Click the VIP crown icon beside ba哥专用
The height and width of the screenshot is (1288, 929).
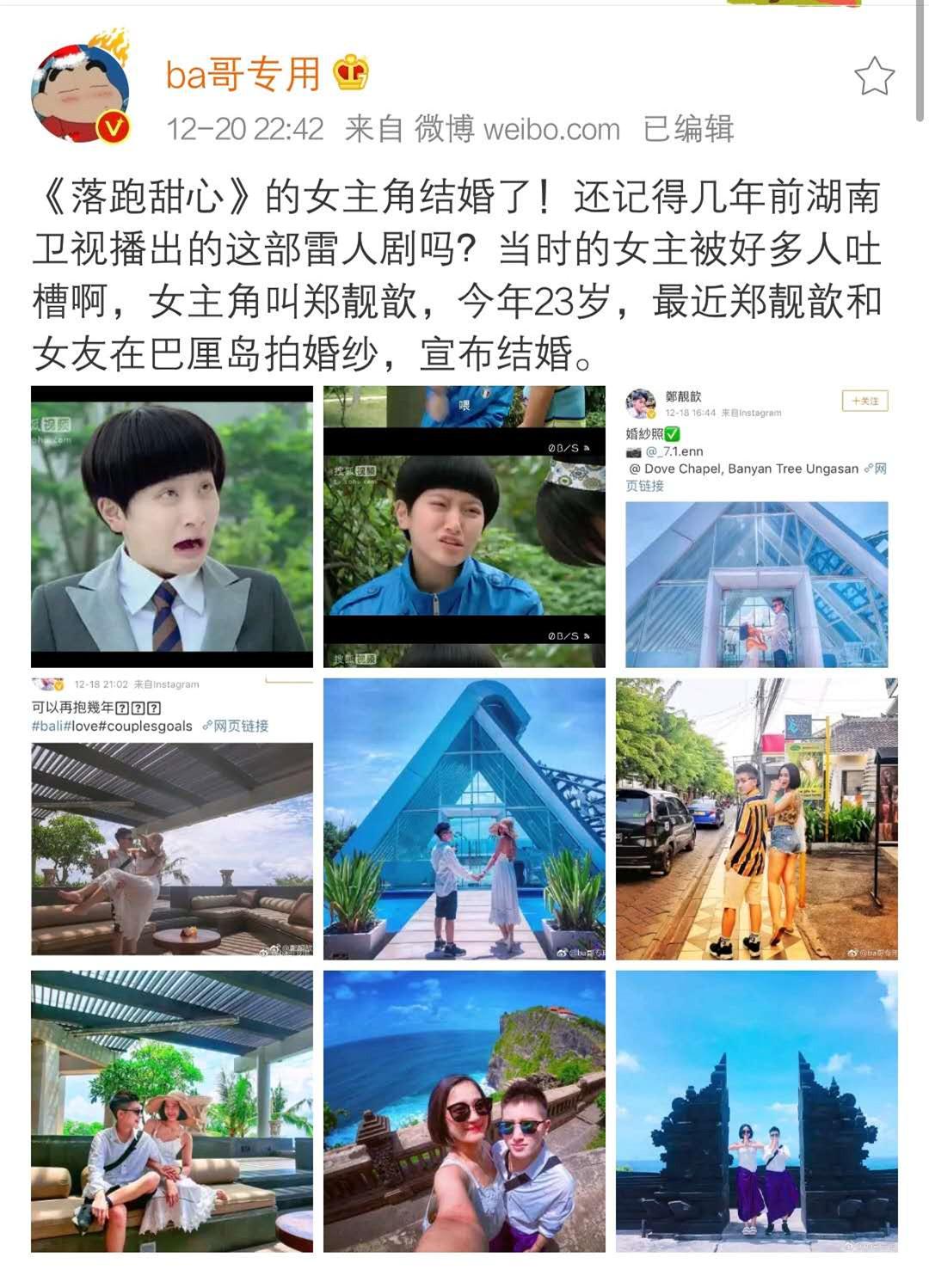pyautogui.click(x=350, y=73)
